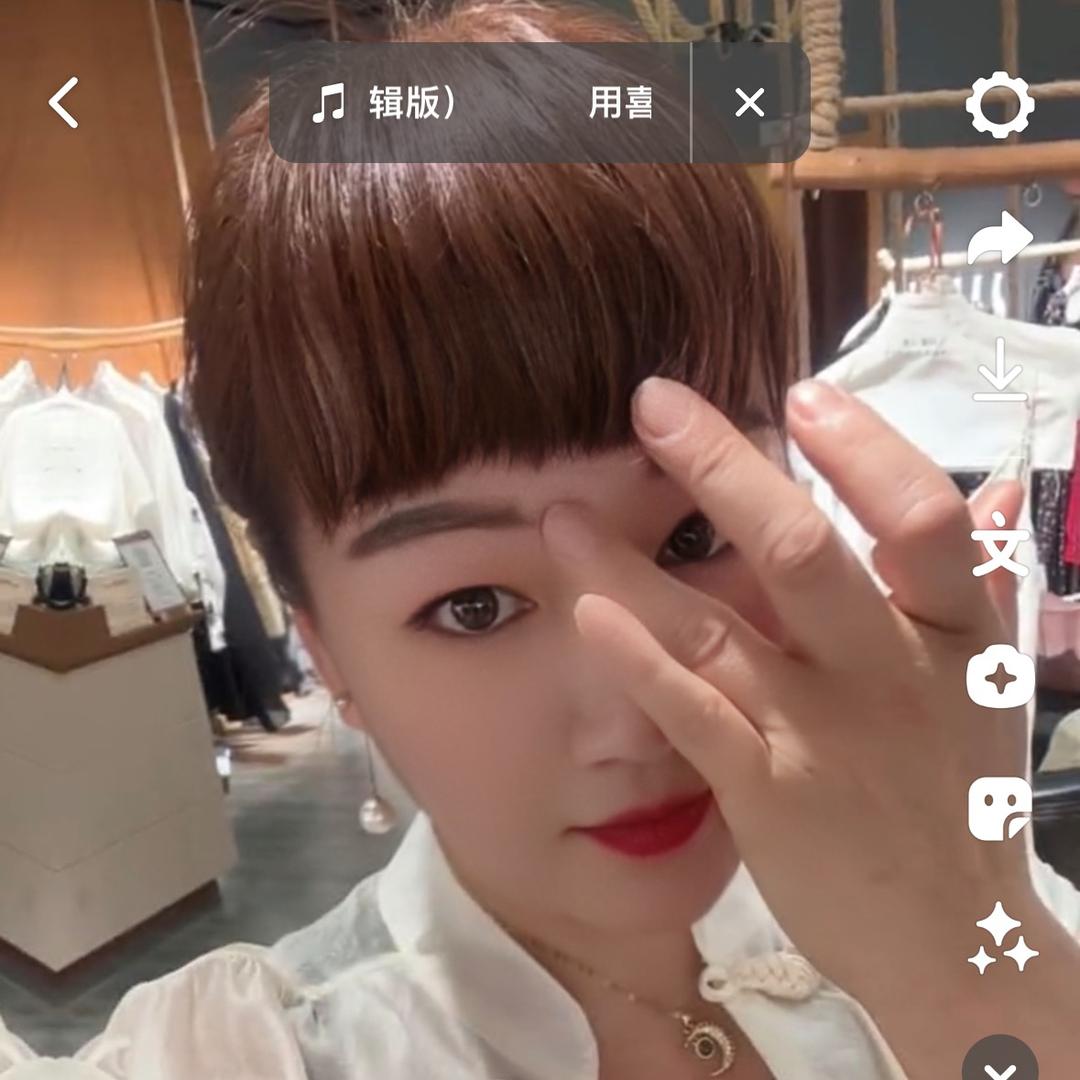Remove the music with the X button
Viewport: 1080px width, 1080px height.
click(750, 103)
